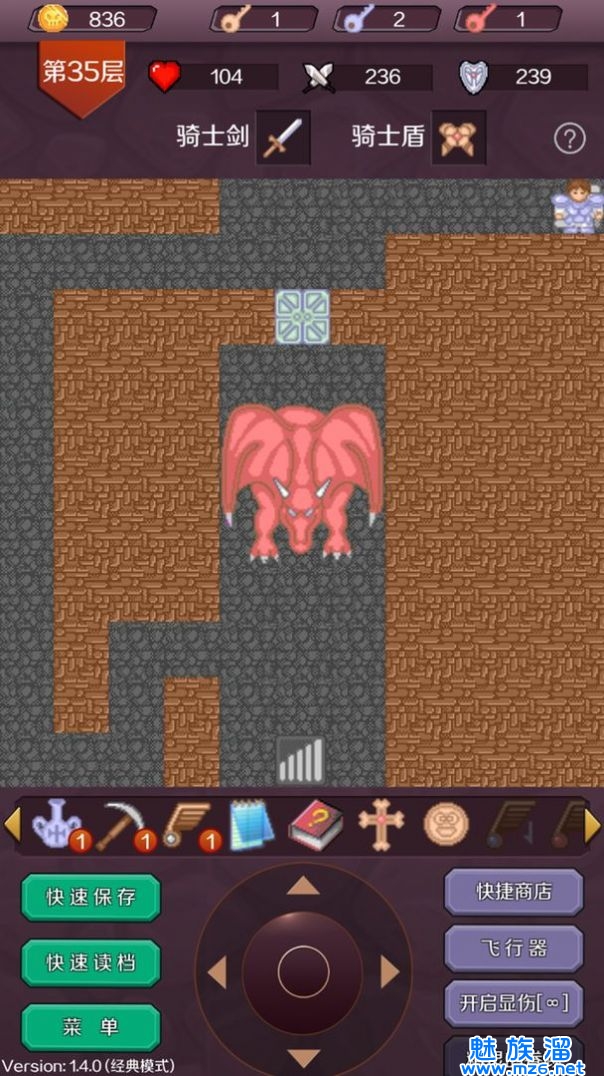Show earlier items with the left arrow
604x1076 pixels.
(13, 825)
